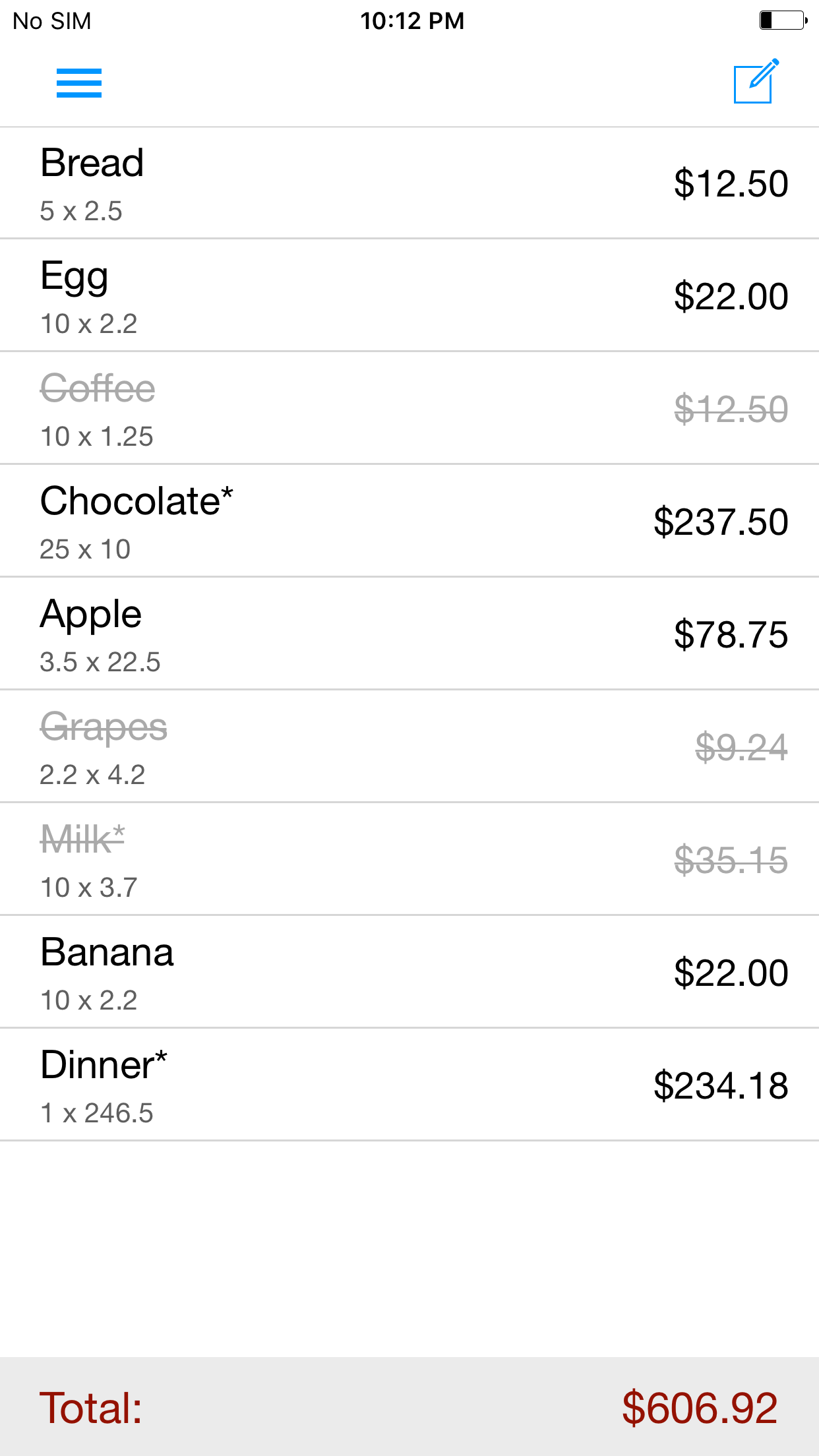Tap the crossed-out Coffee row
The image size is (819, 1456).
click(409, 408)
